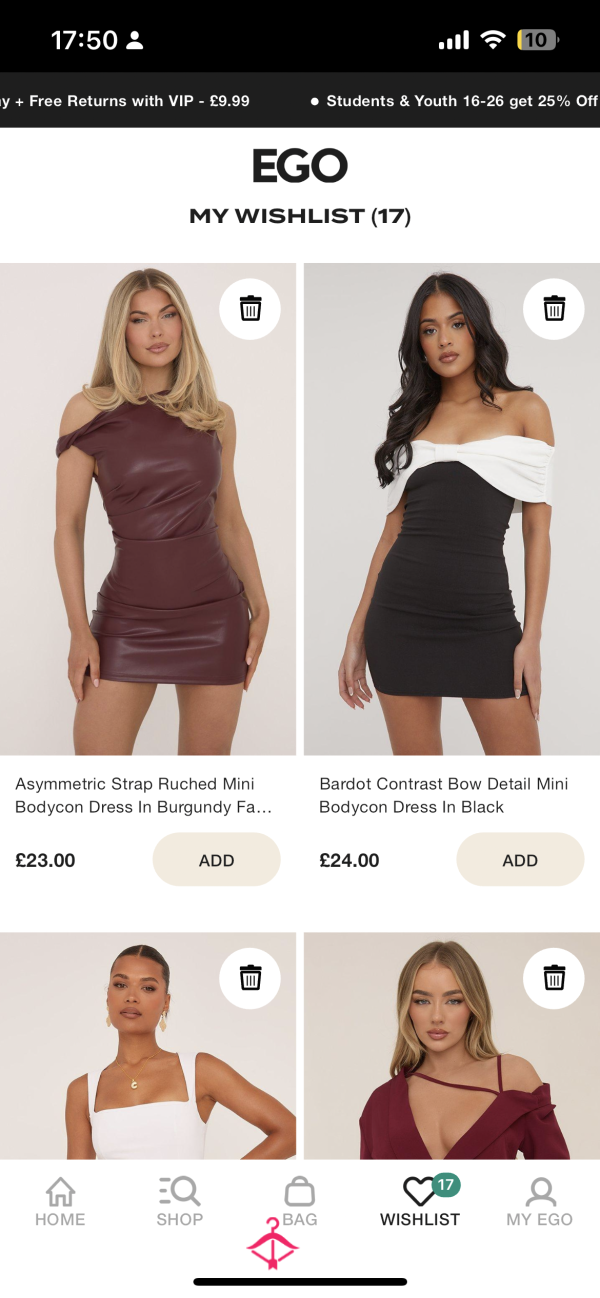Open the My Ego account tab
The width and height of the screenshot is (600, 1298).
(x=540, y=1201)
